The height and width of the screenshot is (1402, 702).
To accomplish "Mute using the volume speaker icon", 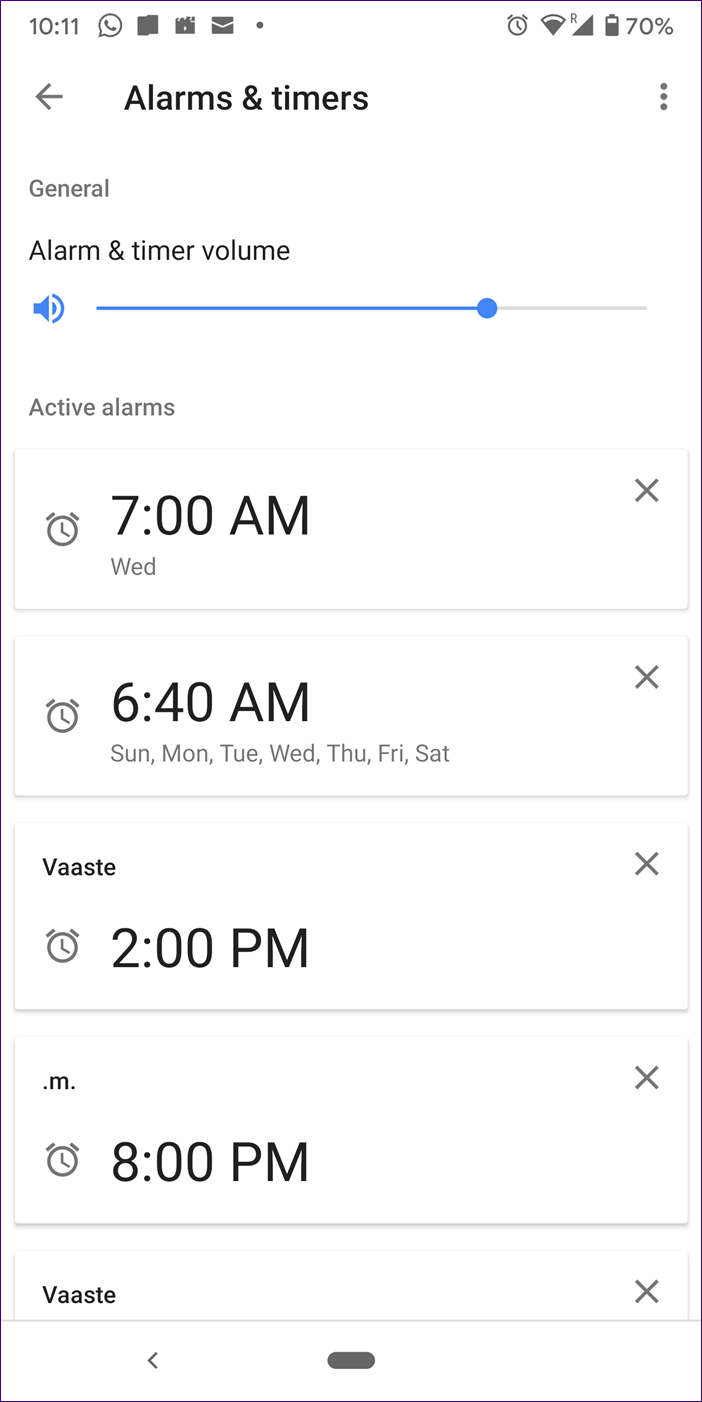I will click(49, 309).
